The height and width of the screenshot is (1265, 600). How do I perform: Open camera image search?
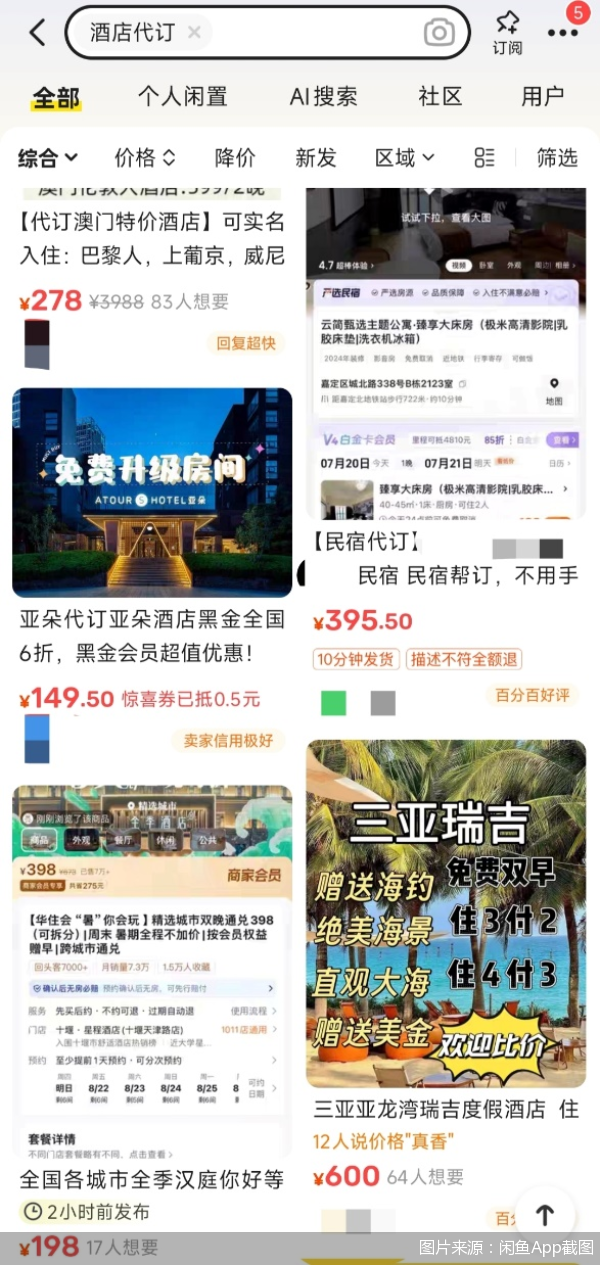[x=438, y=33]
